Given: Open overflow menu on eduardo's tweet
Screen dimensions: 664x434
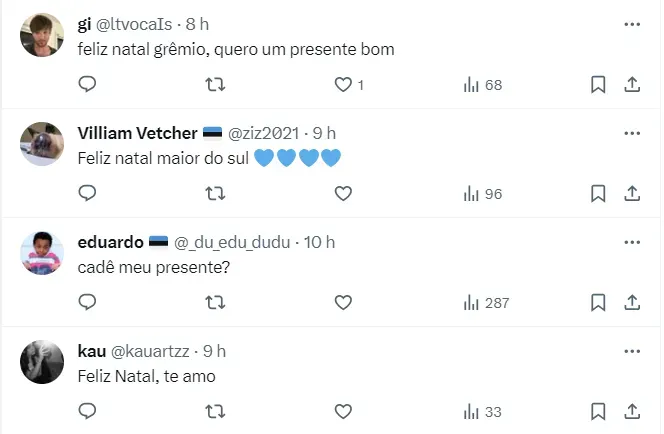Looking at the screenshot, I should pos(631,241).
